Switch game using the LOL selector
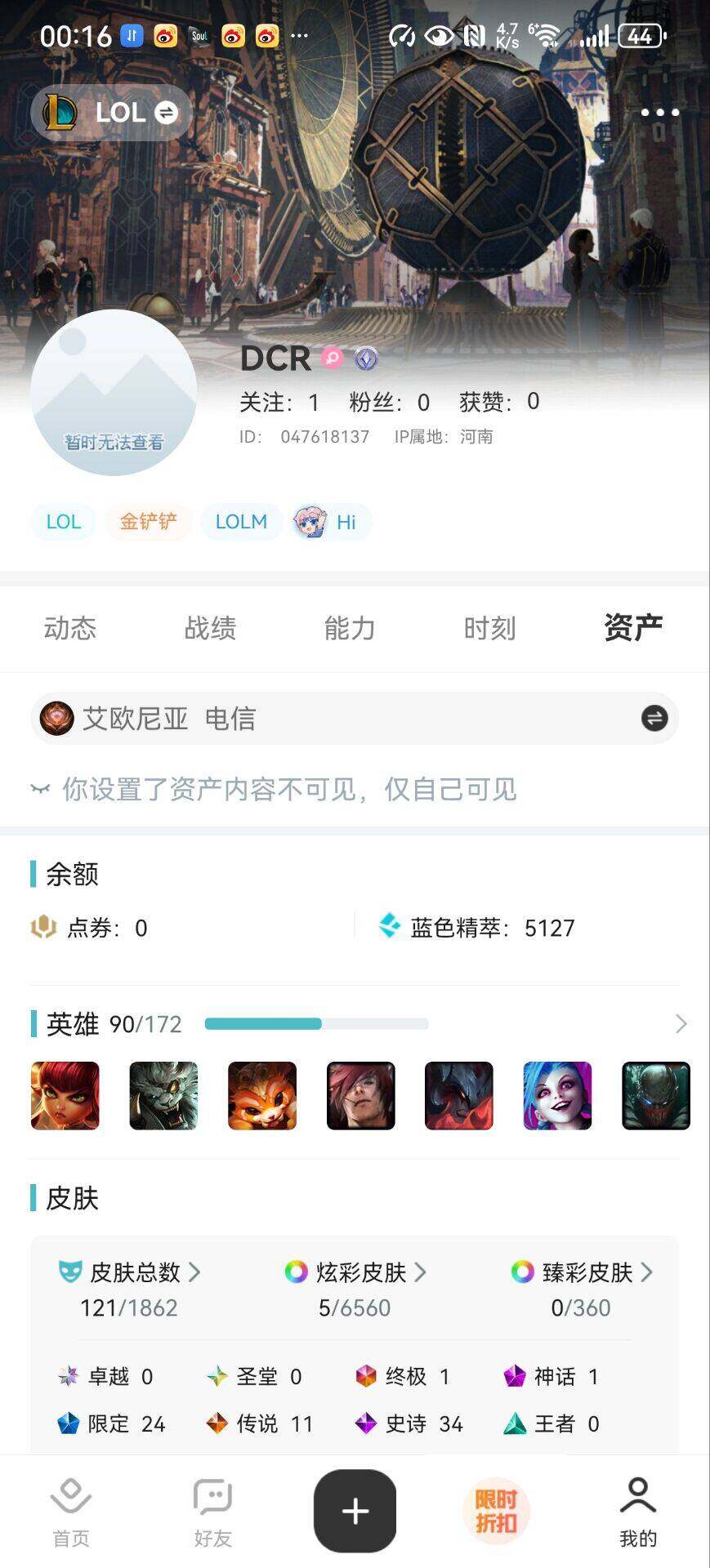Viewport: 710px width, 1568px height. point(112,112)
